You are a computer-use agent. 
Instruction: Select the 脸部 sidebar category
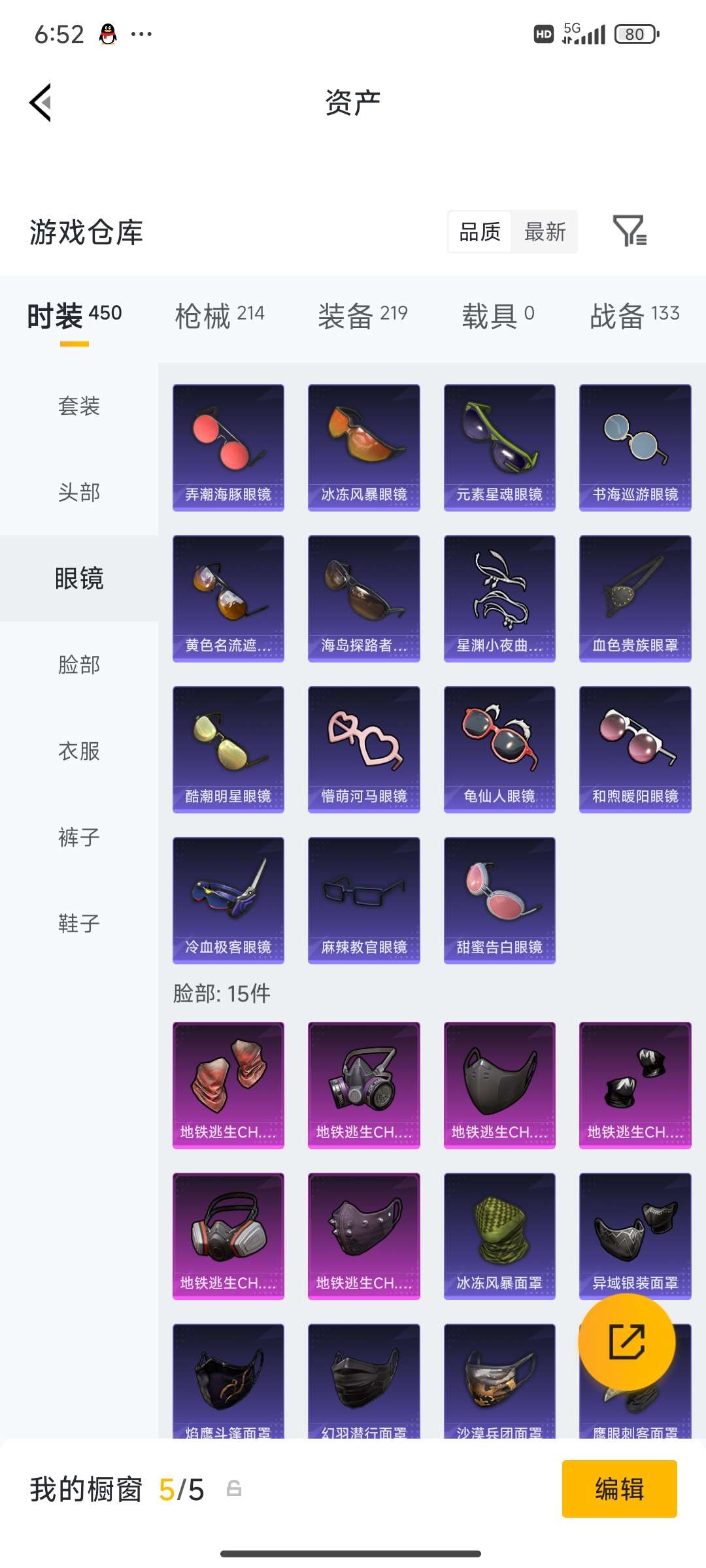[x=79, y=665]
